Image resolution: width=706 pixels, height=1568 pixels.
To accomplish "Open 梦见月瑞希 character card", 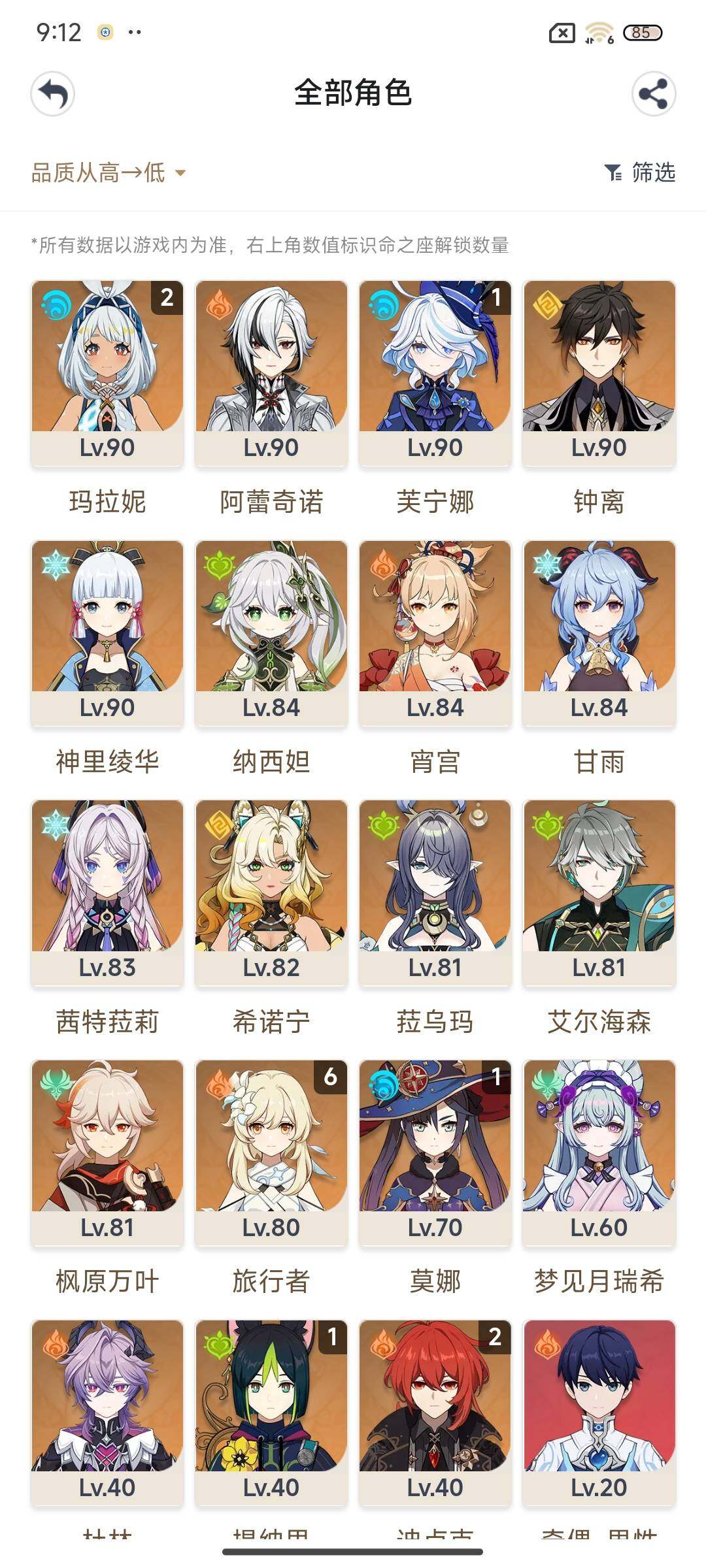I will click(599, 1152).
